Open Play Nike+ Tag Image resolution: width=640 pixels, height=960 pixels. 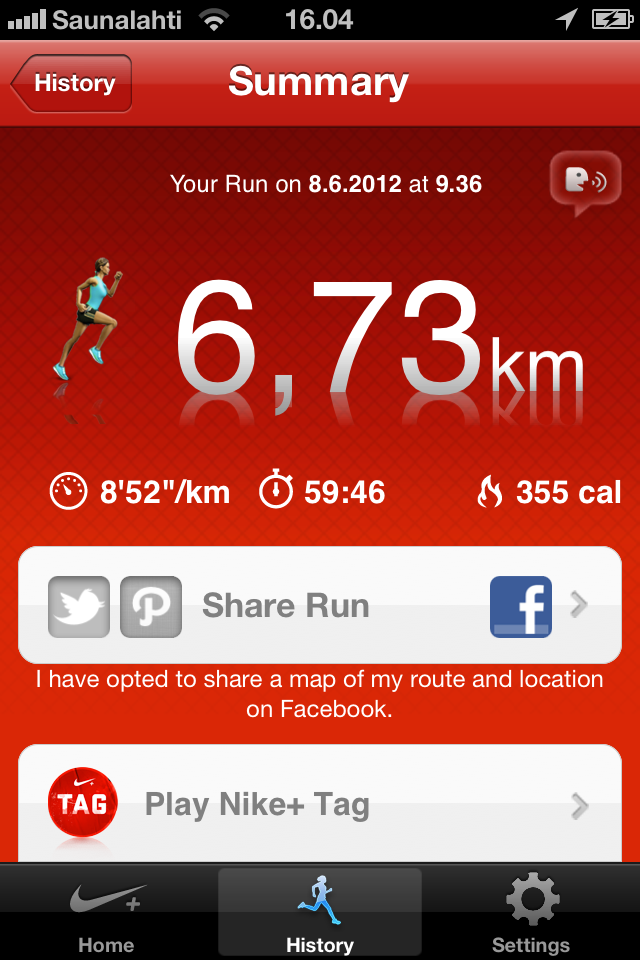coord(320,804)
